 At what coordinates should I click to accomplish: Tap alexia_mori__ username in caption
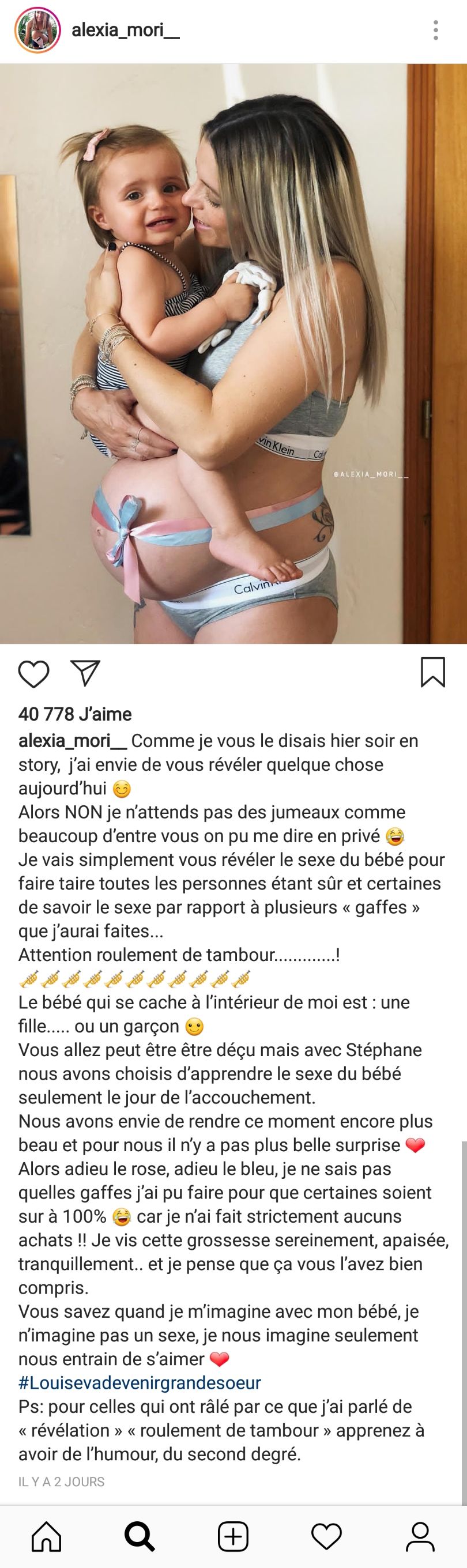73,741
